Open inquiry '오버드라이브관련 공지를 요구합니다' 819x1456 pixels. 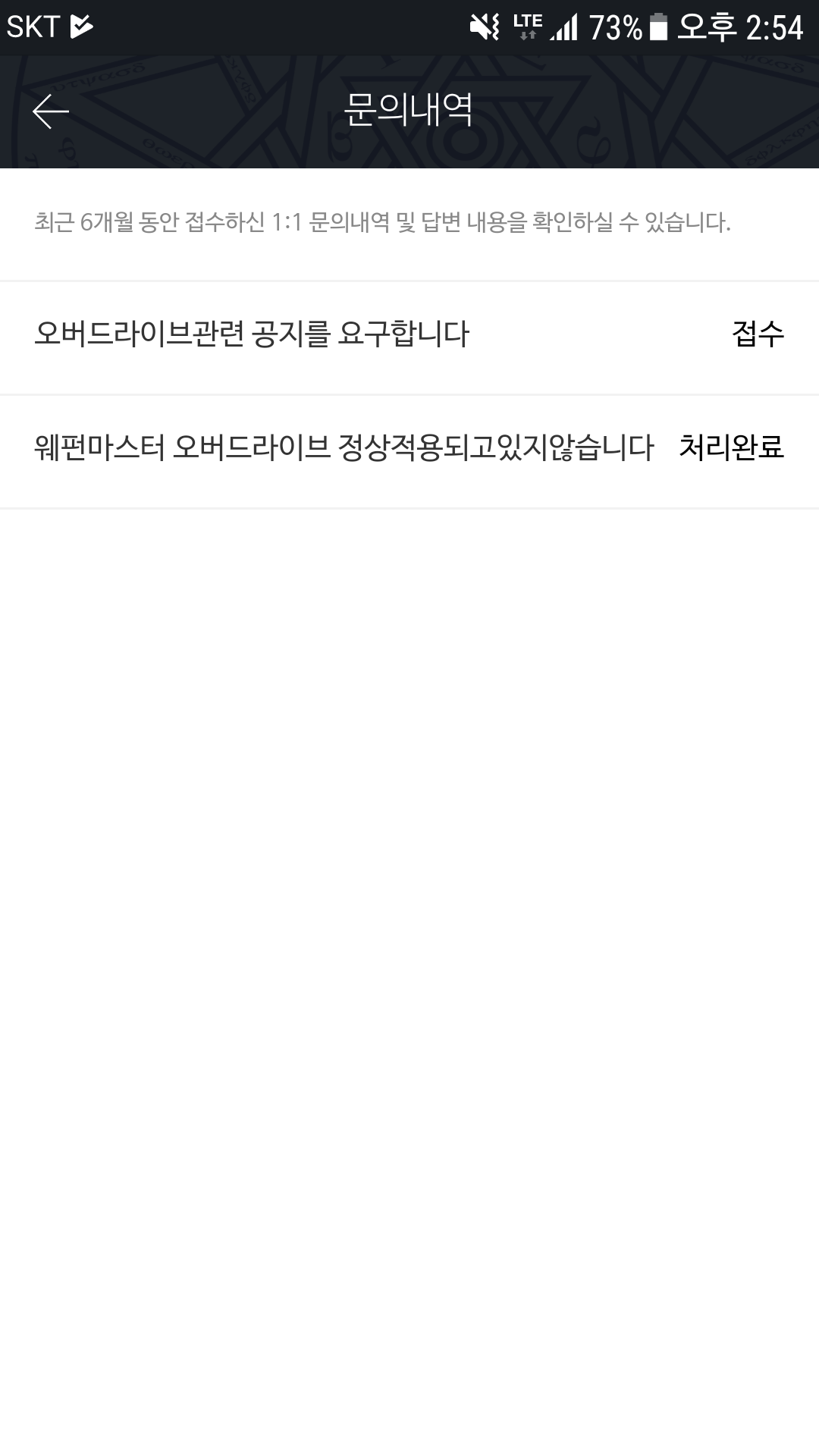click(x=409, y=337)
